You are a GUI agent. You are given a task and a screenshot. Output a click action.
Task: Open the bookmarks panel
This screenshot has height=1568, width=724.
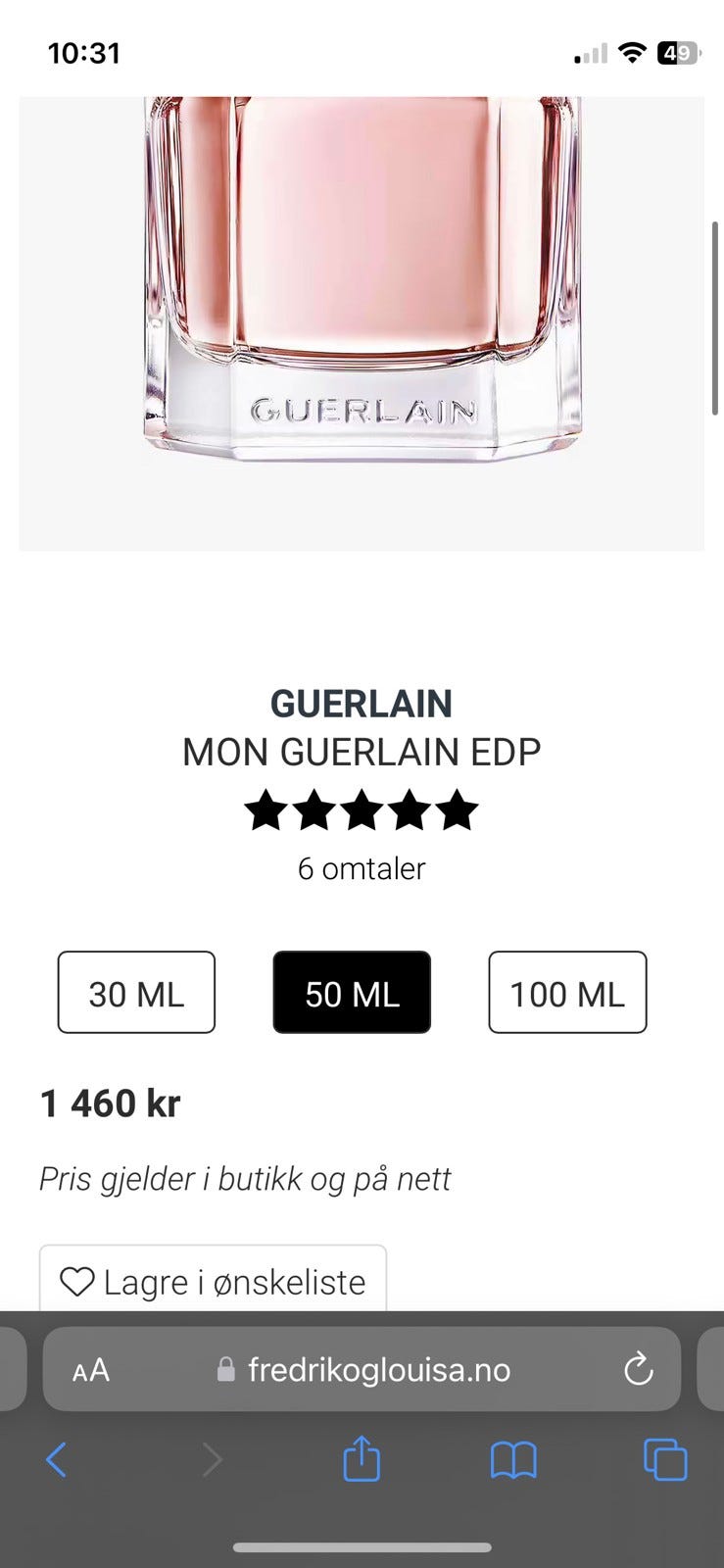coord(513,1459)
